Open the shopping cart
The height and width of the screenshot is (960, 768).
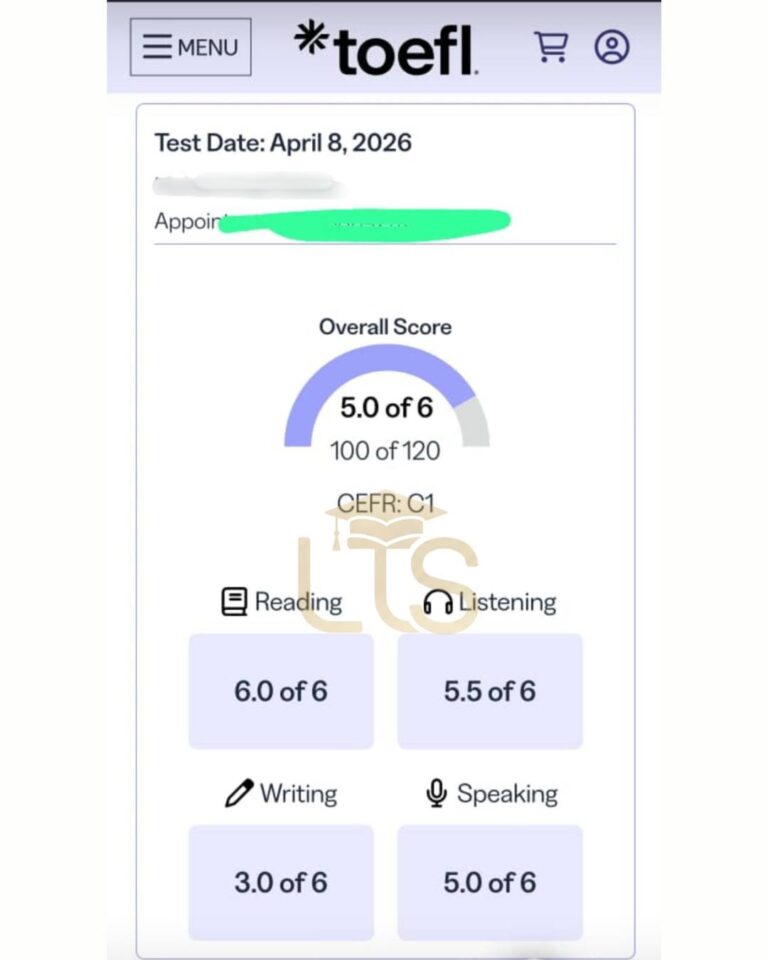tap(551, 46)
